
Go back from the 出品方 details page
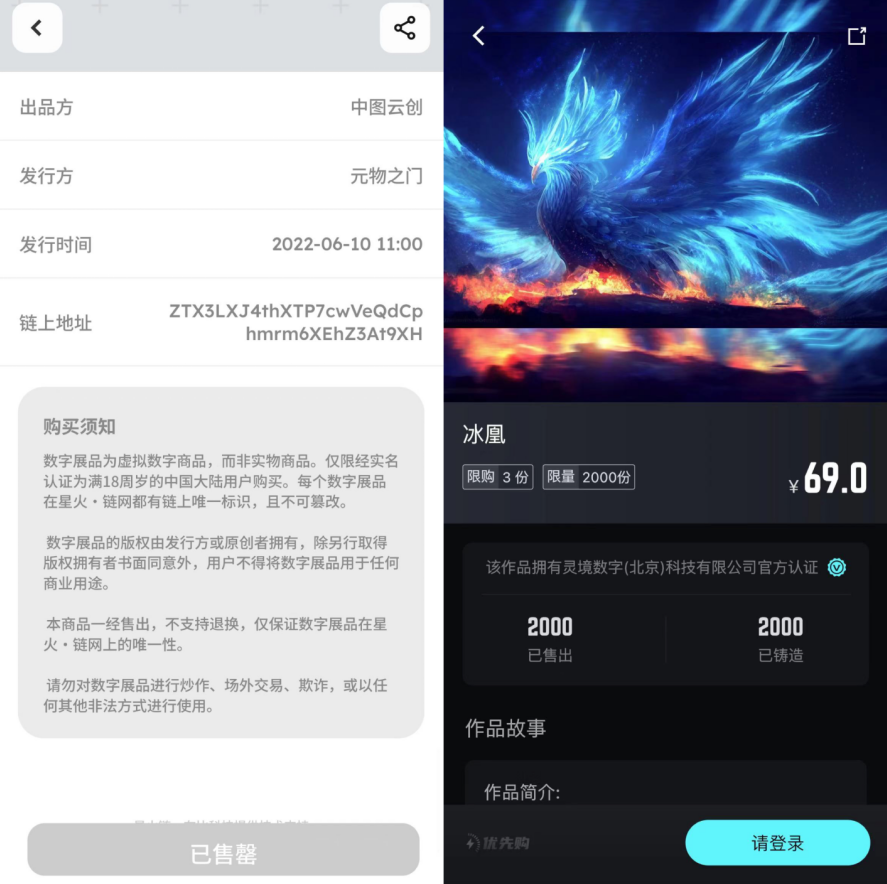[x=37, y=28]
